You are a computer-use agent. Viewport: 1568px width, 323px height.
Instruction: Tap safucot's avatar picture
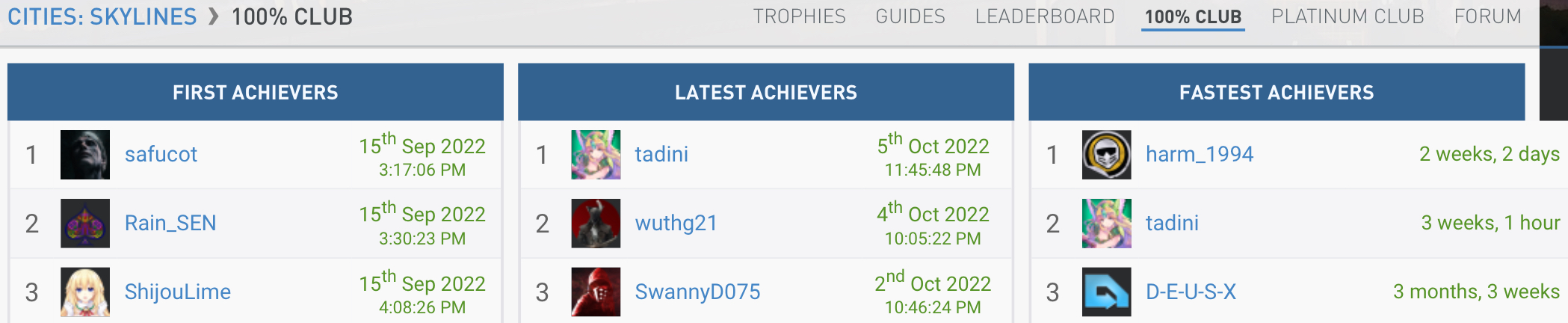pyautogui.click(x=85, y=155)
